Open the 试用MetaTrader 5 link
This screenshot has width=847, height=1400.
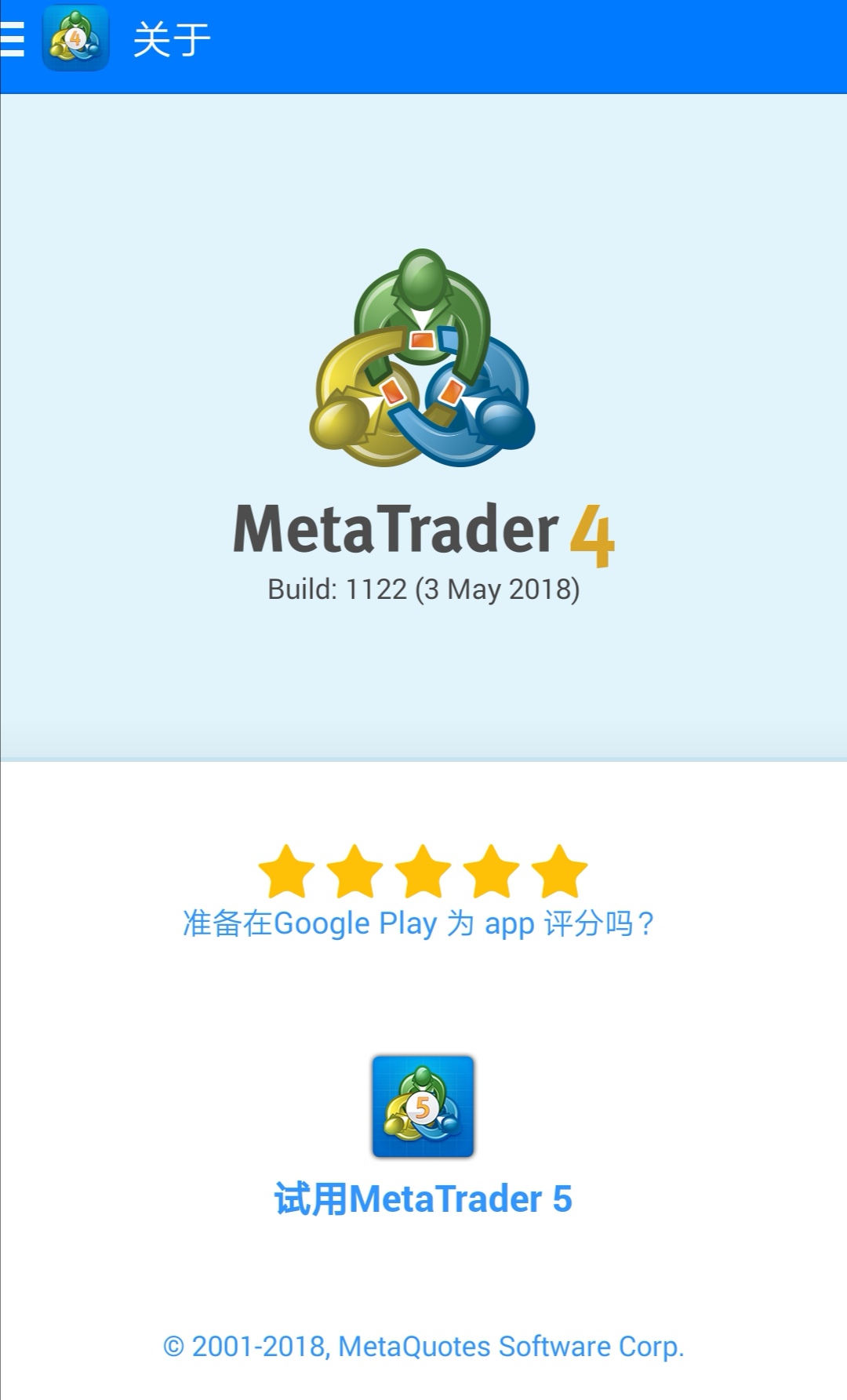tap(423, 1199)
